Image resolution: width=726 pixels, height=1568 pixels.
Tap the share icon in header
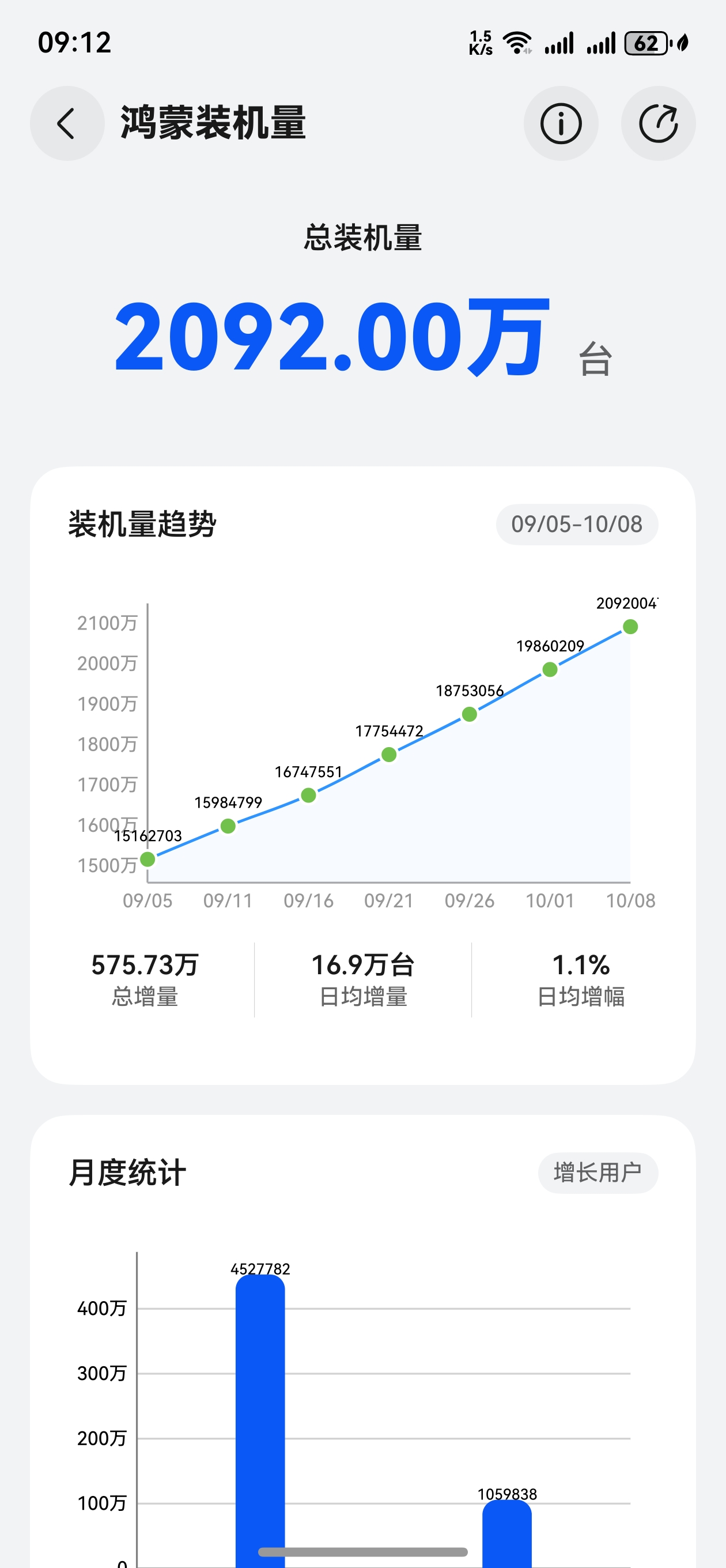pyautogui.click(x=658, y=123)
